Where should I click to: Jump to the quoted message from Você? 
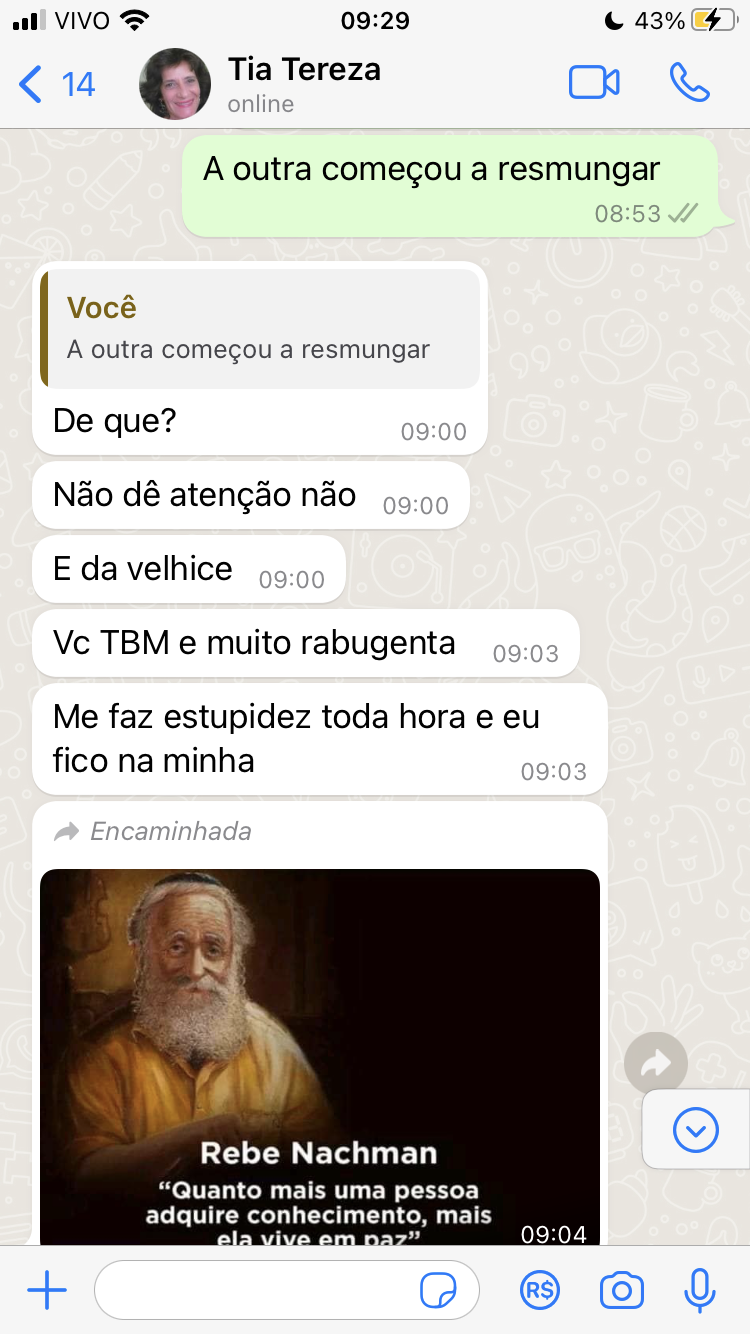260,328
